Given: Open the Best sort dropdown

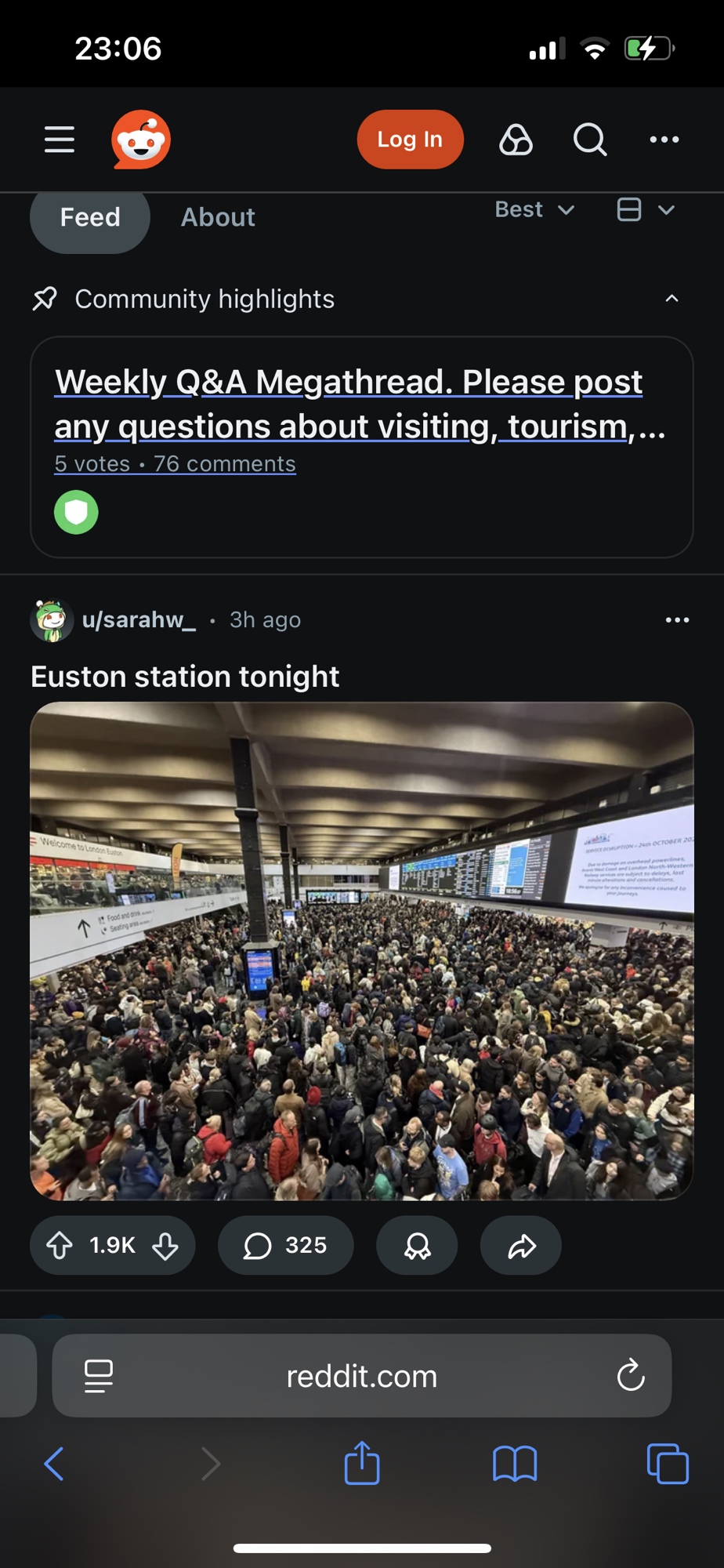Looking at the screenshot, I should pos(534,209).
